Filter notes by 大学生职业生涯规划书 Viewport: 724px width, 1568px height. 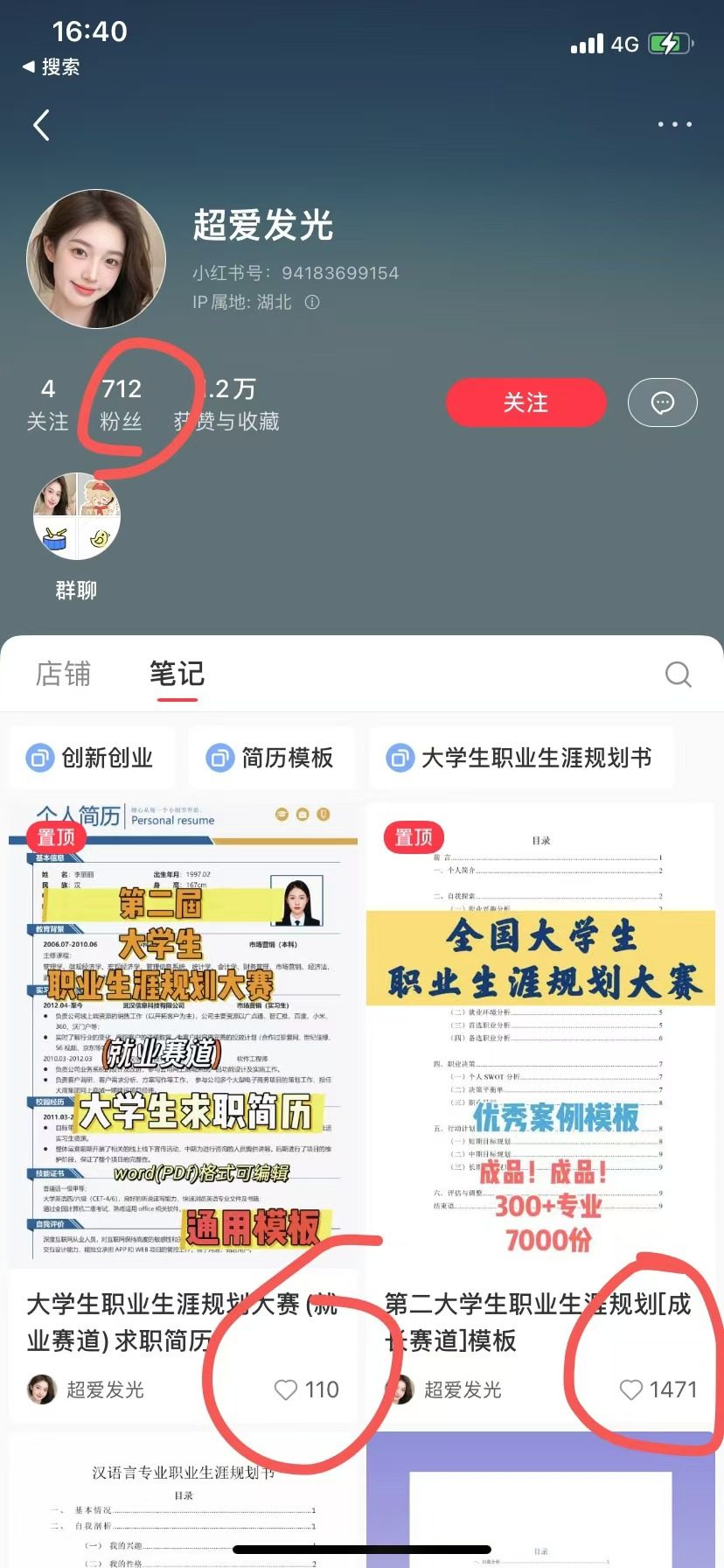coord(520,758)
